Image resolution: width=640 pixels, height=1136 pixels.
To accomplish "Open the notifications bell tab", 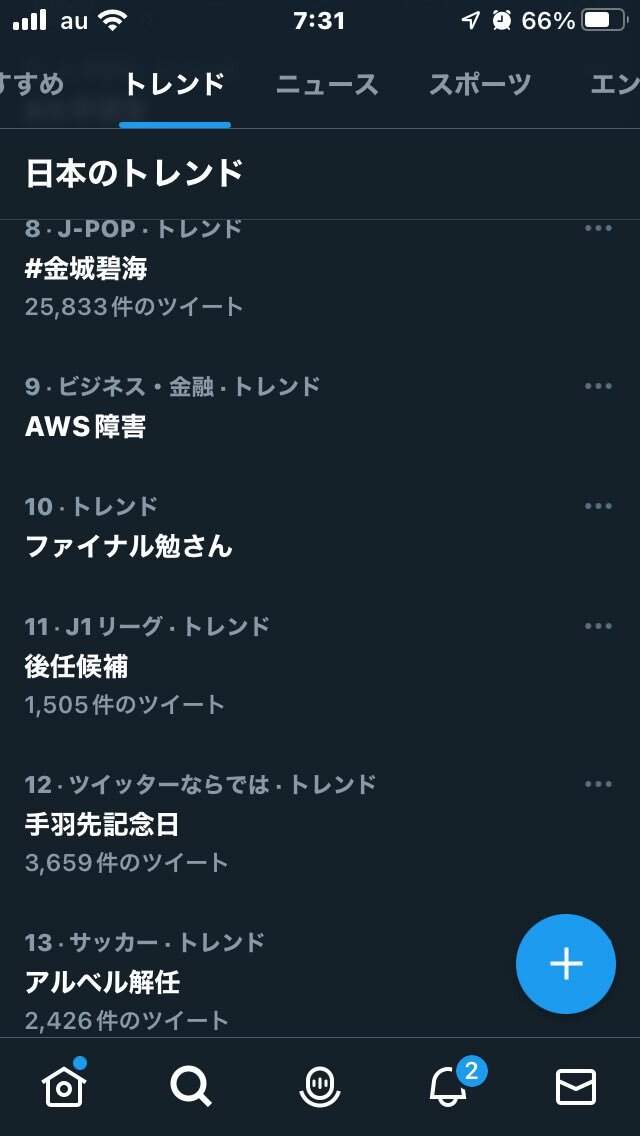I will (x=448, y=1086).
